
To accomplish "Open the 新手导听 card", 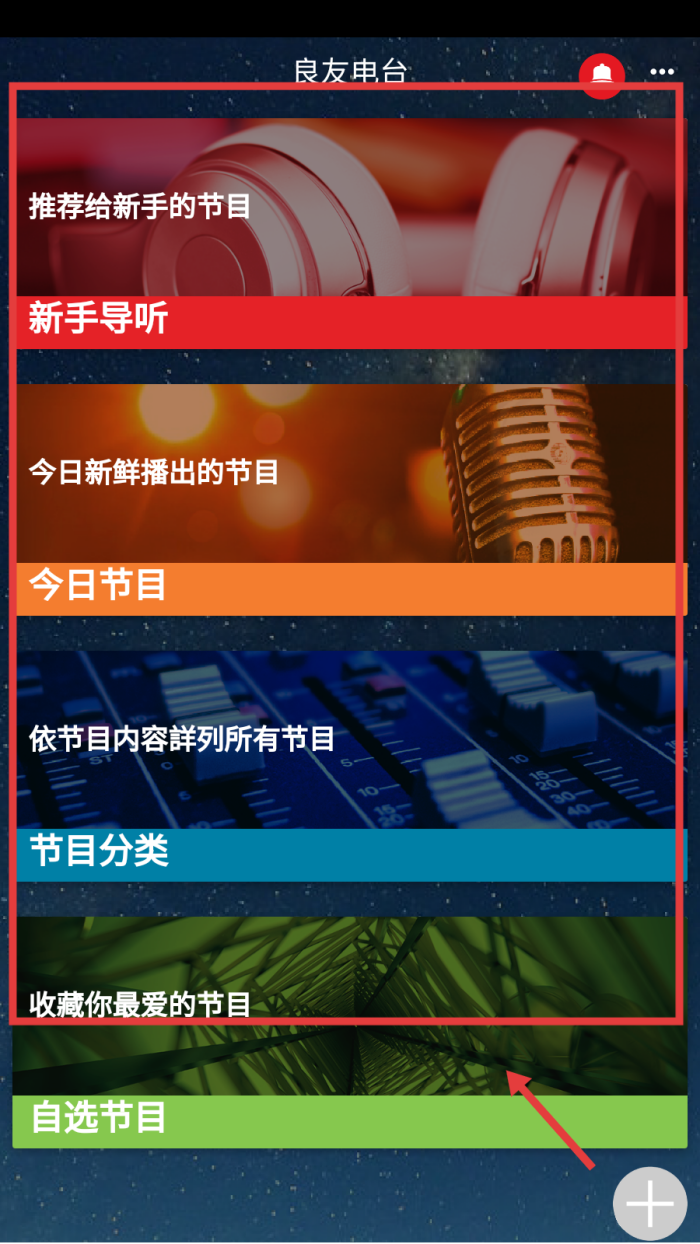I will pos(350,232).
